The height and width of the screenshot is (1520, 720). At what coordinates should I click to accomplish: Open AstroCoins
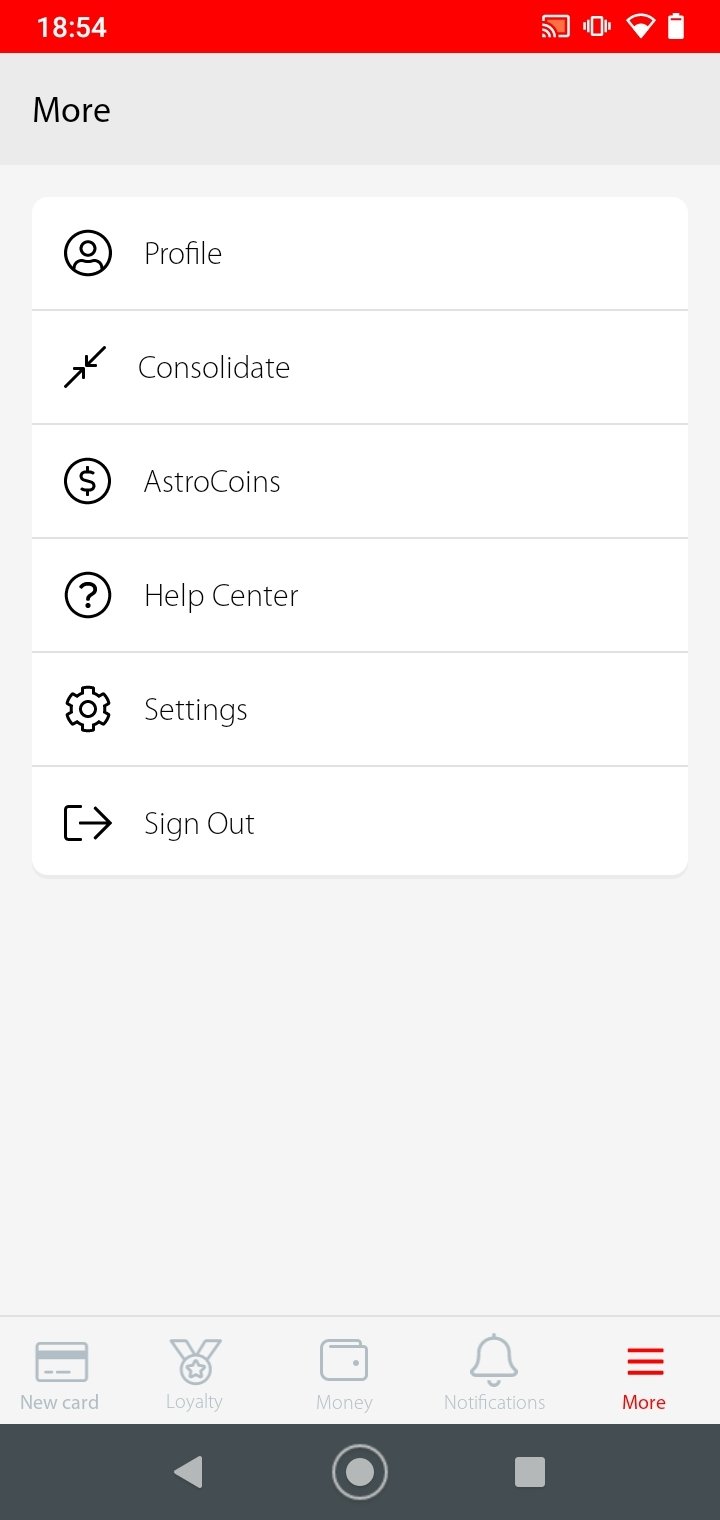tap(360, 482)
